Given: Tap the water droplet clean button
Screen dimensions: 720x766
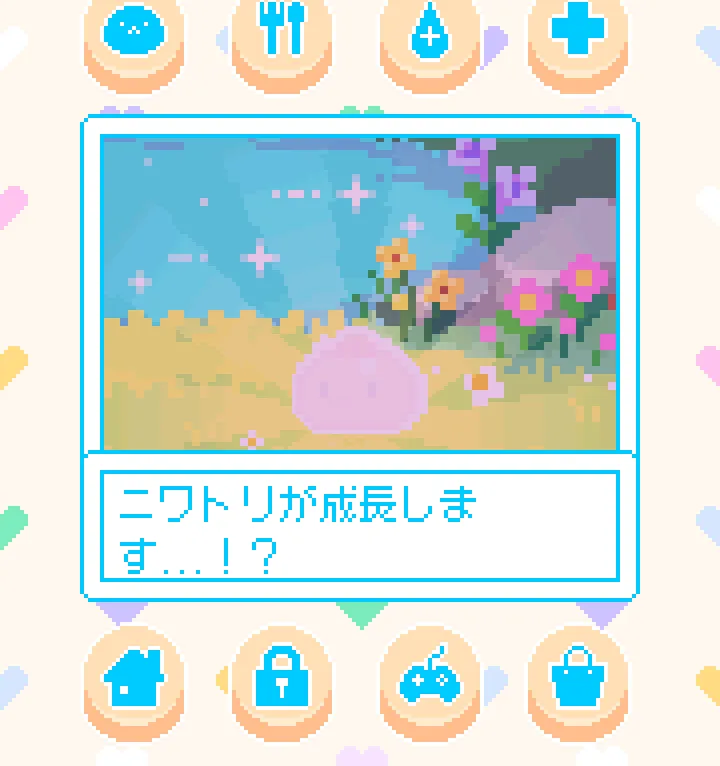Looking at the screenshot, I should 429,34.
